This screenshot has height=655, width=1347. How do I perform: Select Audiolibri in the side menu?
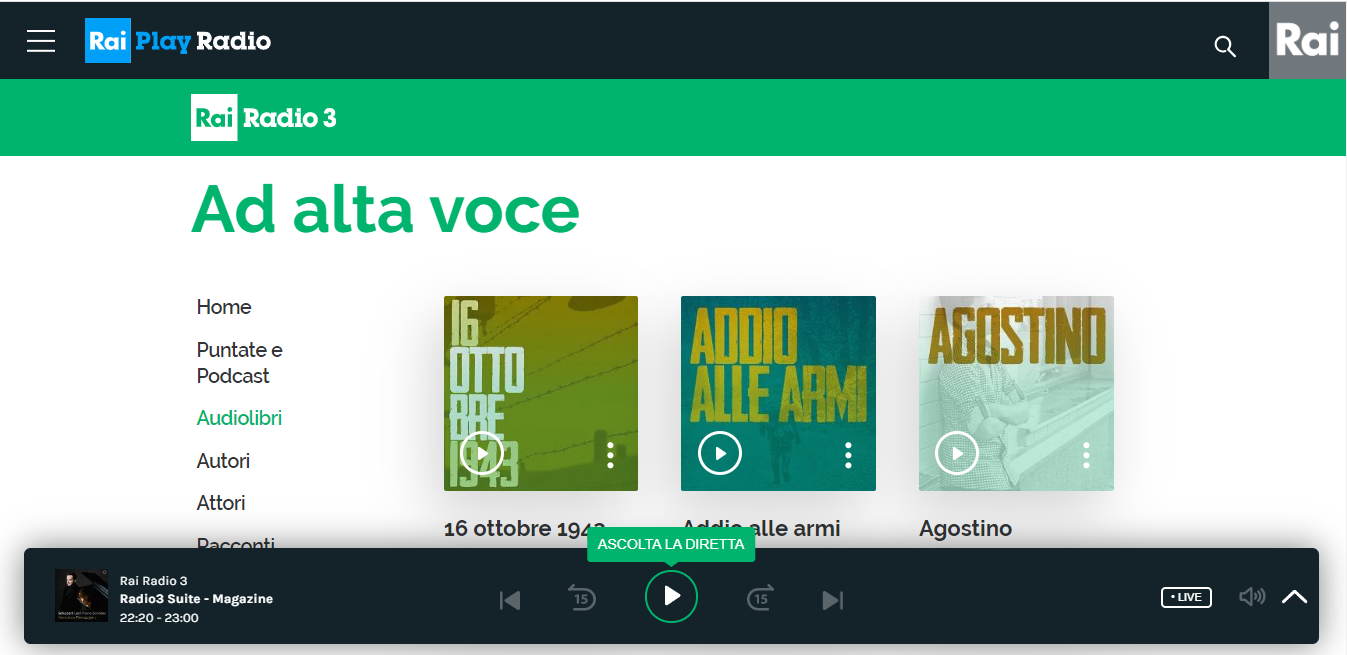239,418
